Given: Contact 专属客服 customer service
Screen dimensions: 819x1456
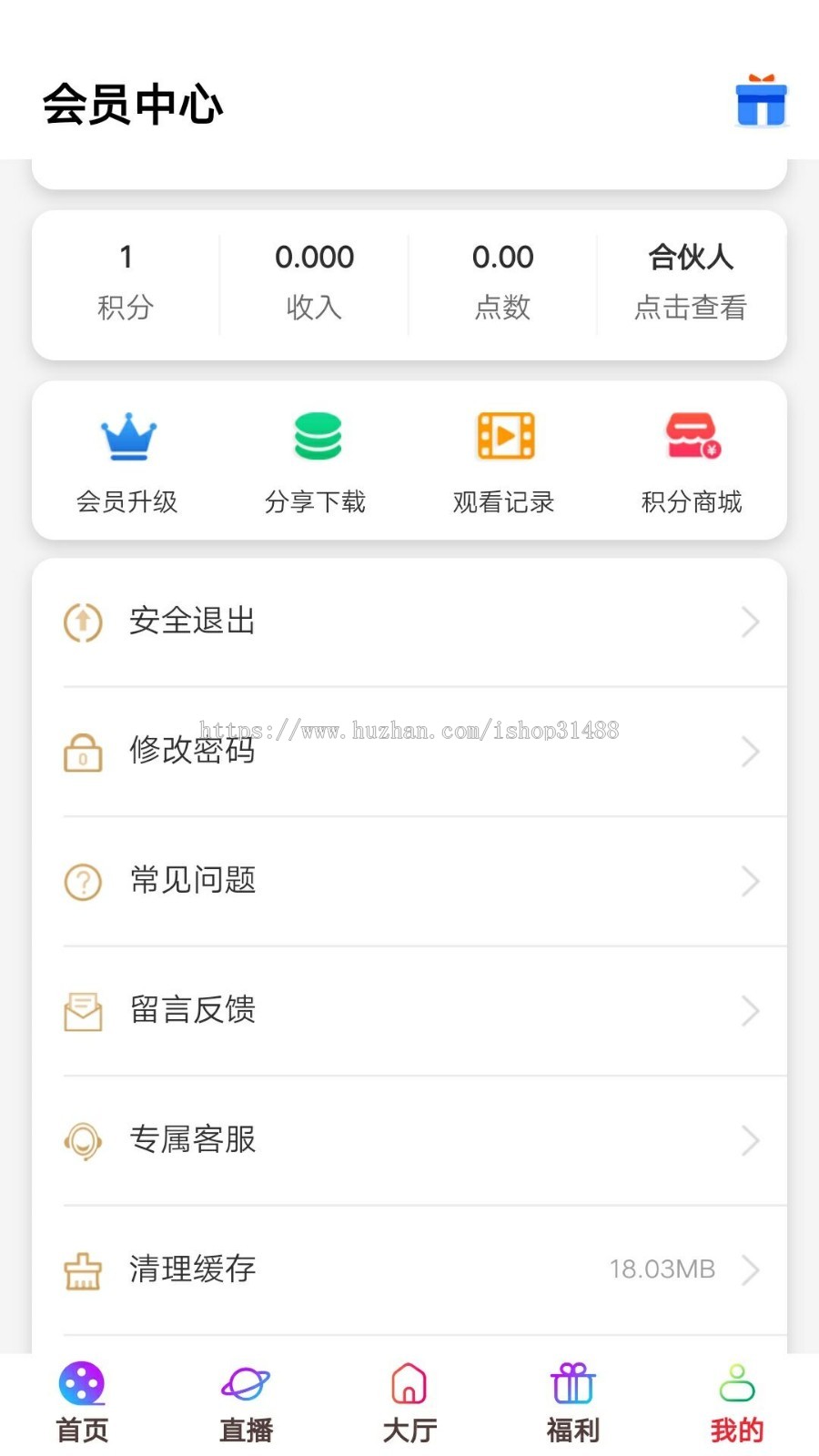Looking at the screenshot, I should tap(191, 1139).
